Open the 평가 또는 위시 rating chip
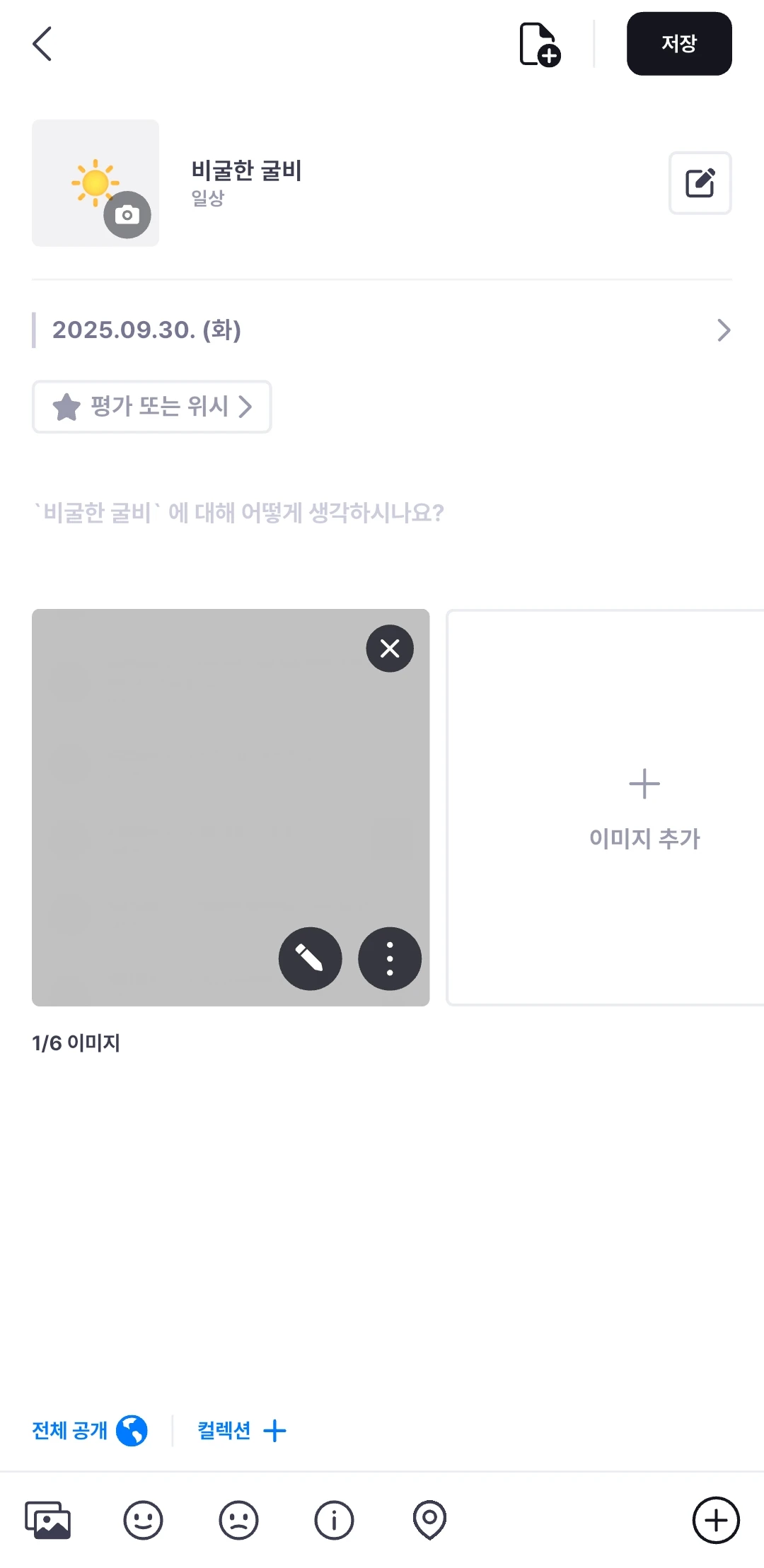This screenshot has width=764, height=1568. pyautogui.click(x=152, y=407)
